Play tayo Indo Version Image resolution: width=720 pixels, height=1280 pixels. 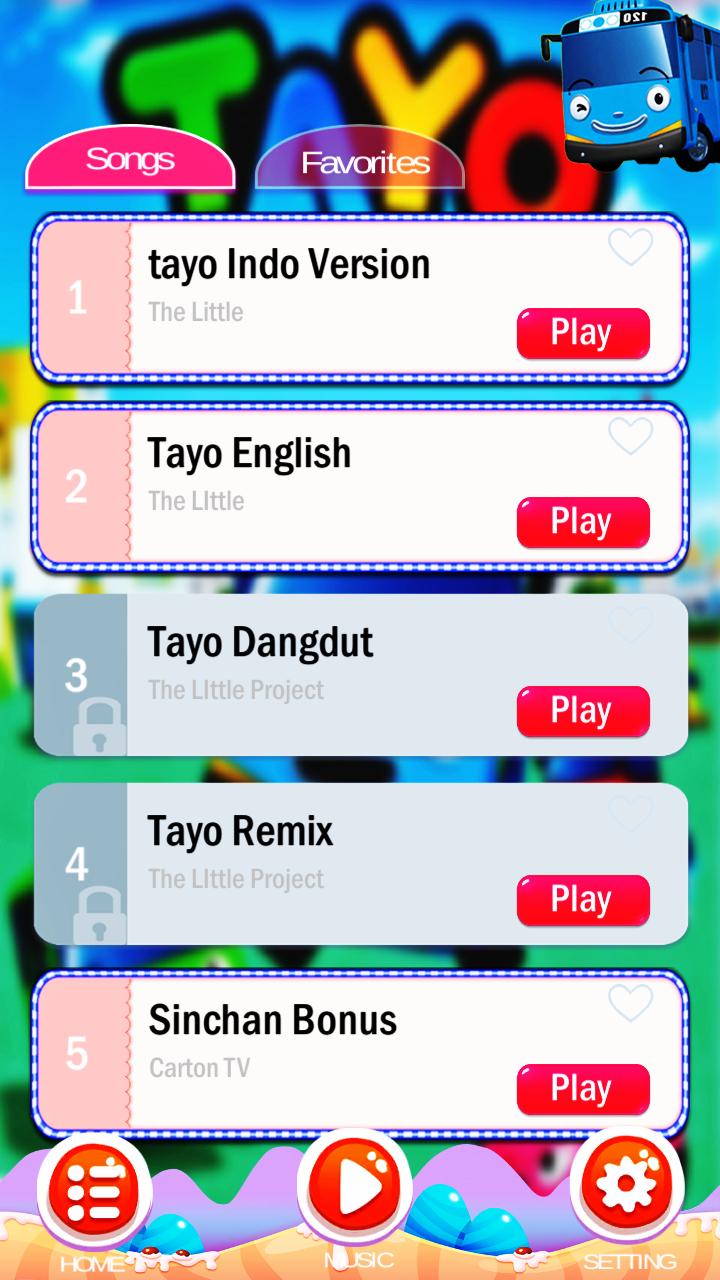click(583, 333)
